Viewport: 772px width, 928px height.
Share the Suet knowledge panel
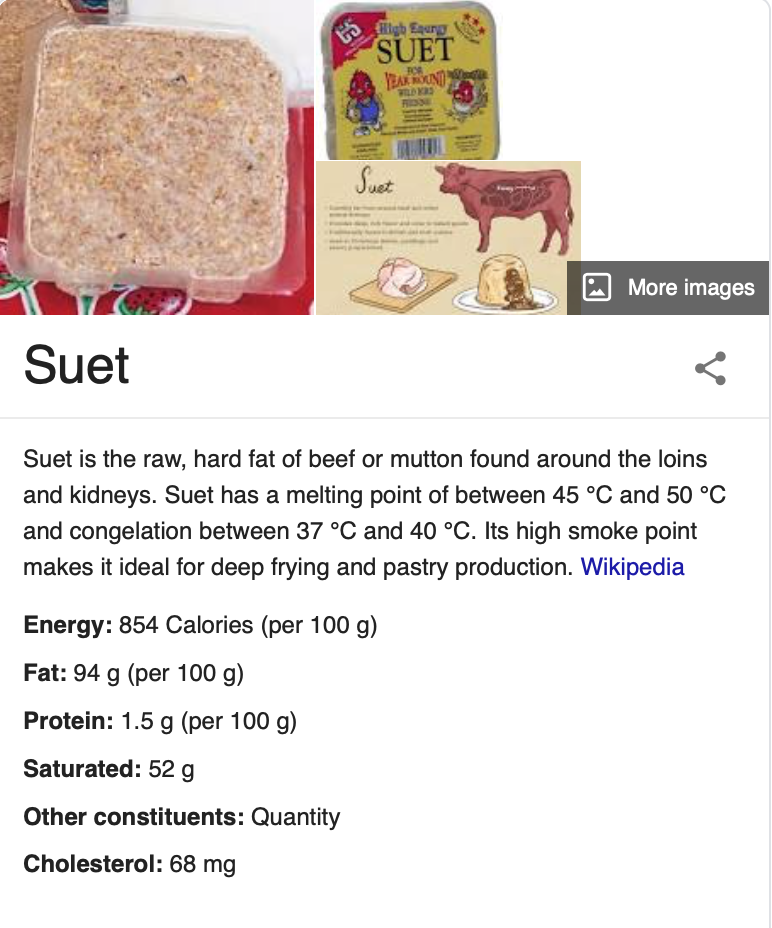(710, 368)
